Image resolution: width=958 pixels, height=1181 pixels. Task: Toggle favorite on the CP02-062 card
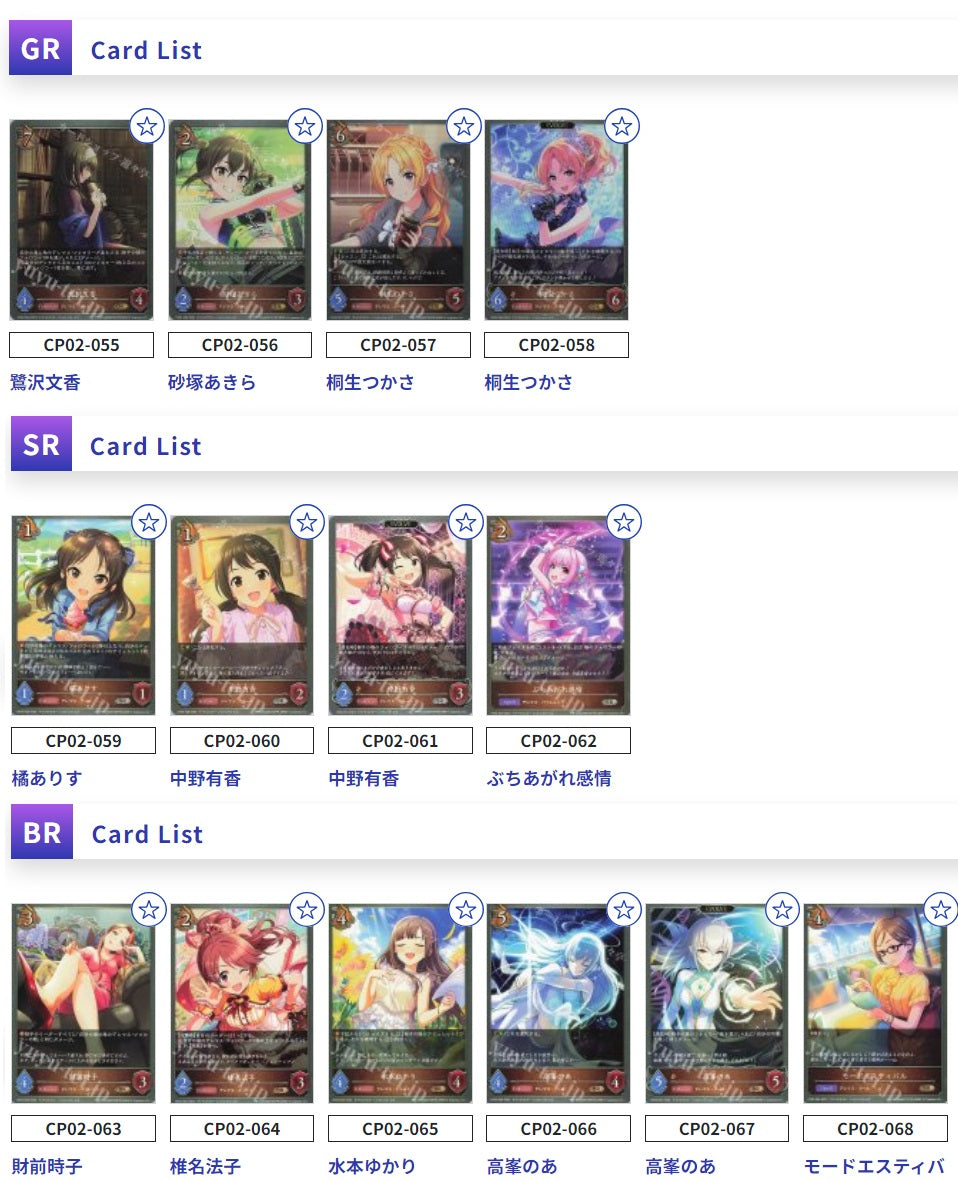pyautogui.click(x=622, y=522)
